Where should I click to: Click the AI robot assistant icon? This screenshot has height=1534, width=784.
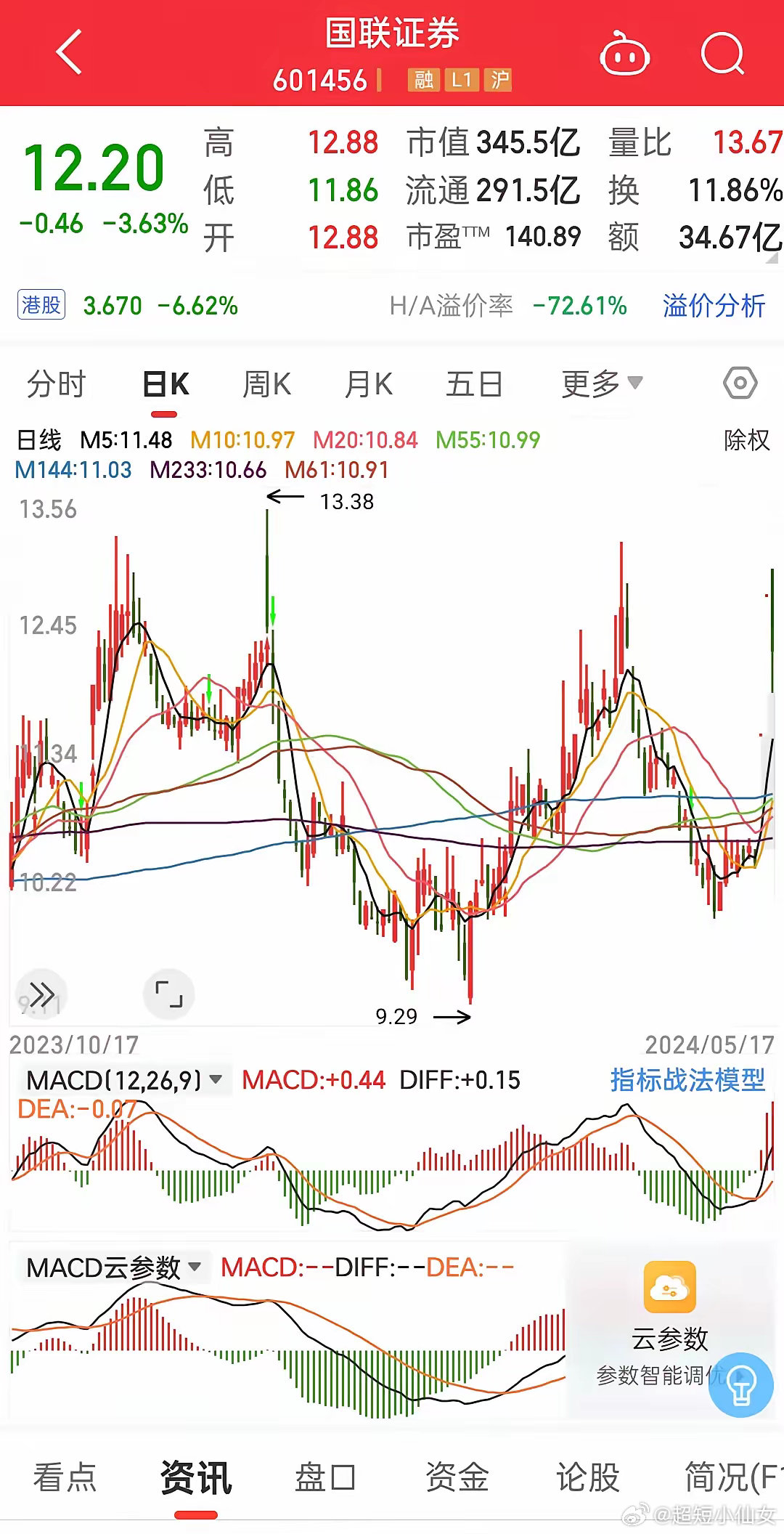[626, 54]
